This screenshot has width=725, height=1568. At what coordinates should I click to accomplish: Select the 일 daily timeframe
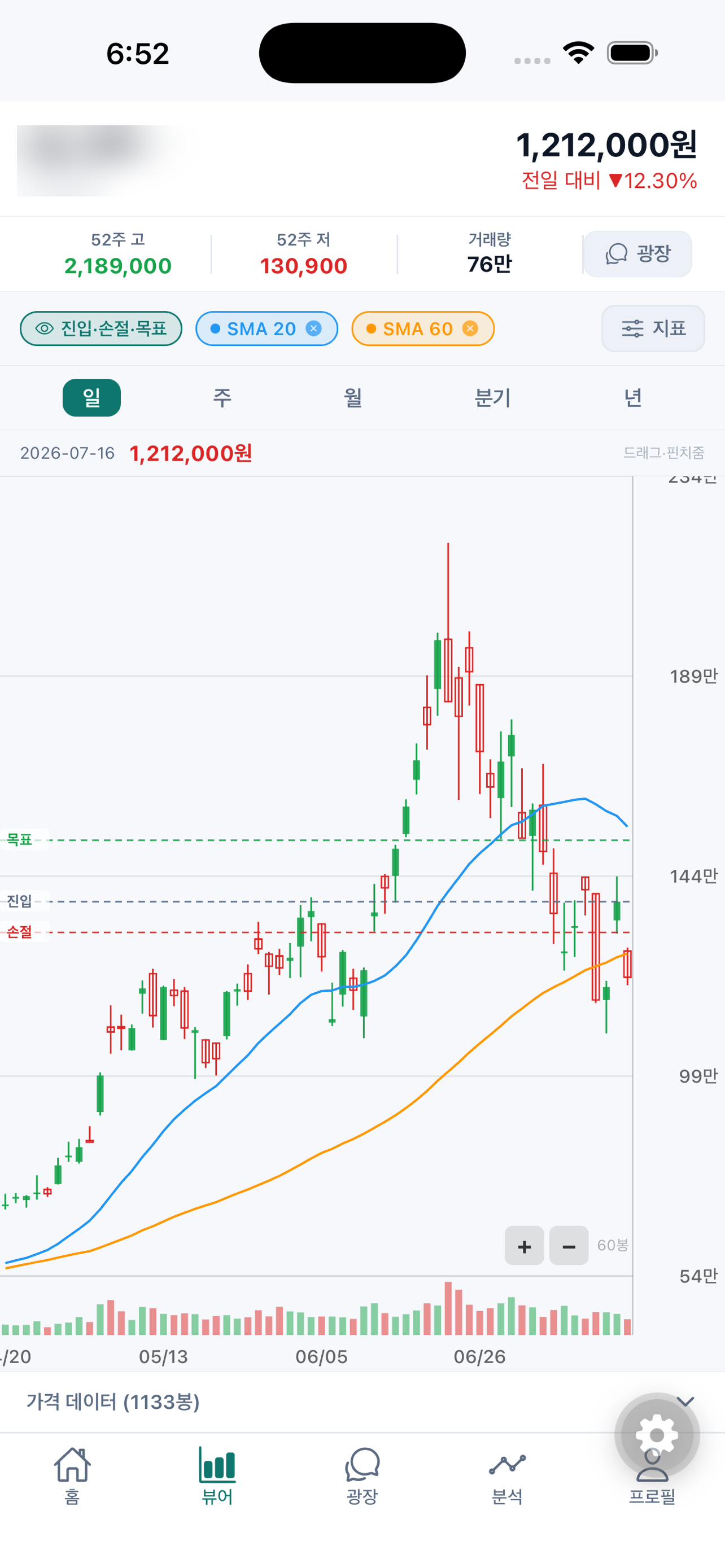(x=92, y=398)
